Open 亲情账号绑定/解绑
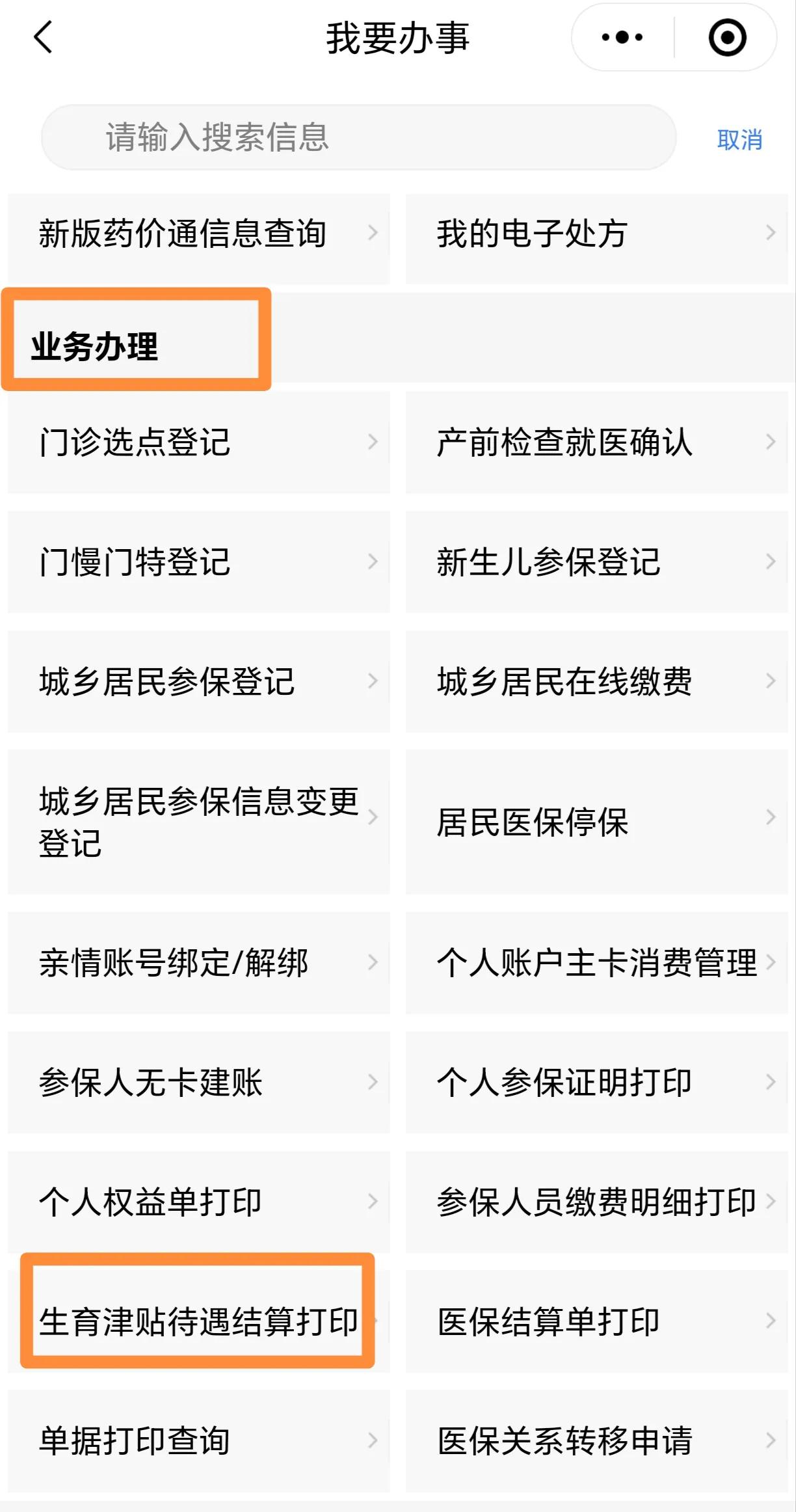This screenshot has height=1512, width=796. [198, 963]
